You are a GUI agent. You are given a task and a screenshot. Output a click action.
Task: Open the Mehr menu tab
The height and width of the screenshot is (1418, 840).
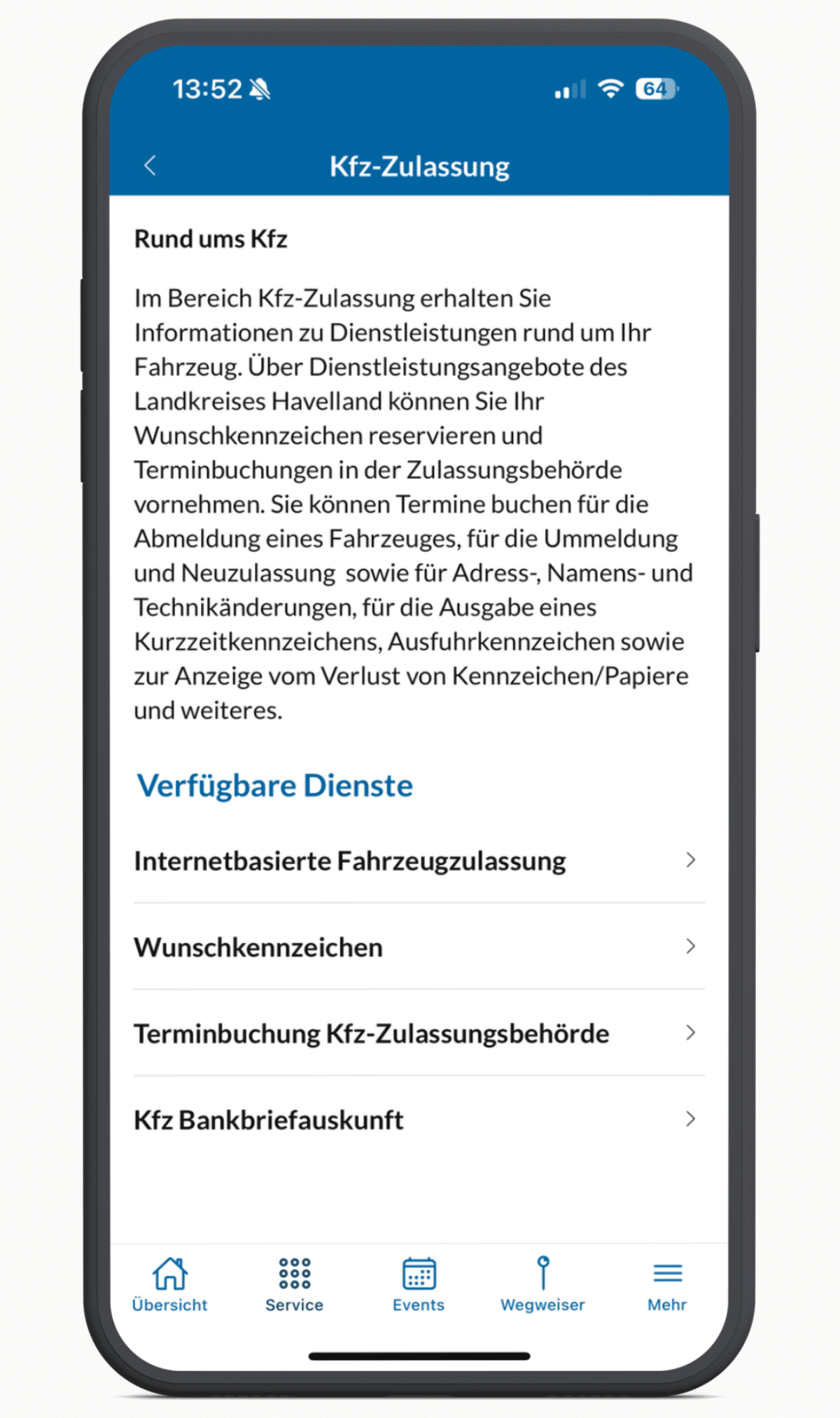coord(667,1284)
